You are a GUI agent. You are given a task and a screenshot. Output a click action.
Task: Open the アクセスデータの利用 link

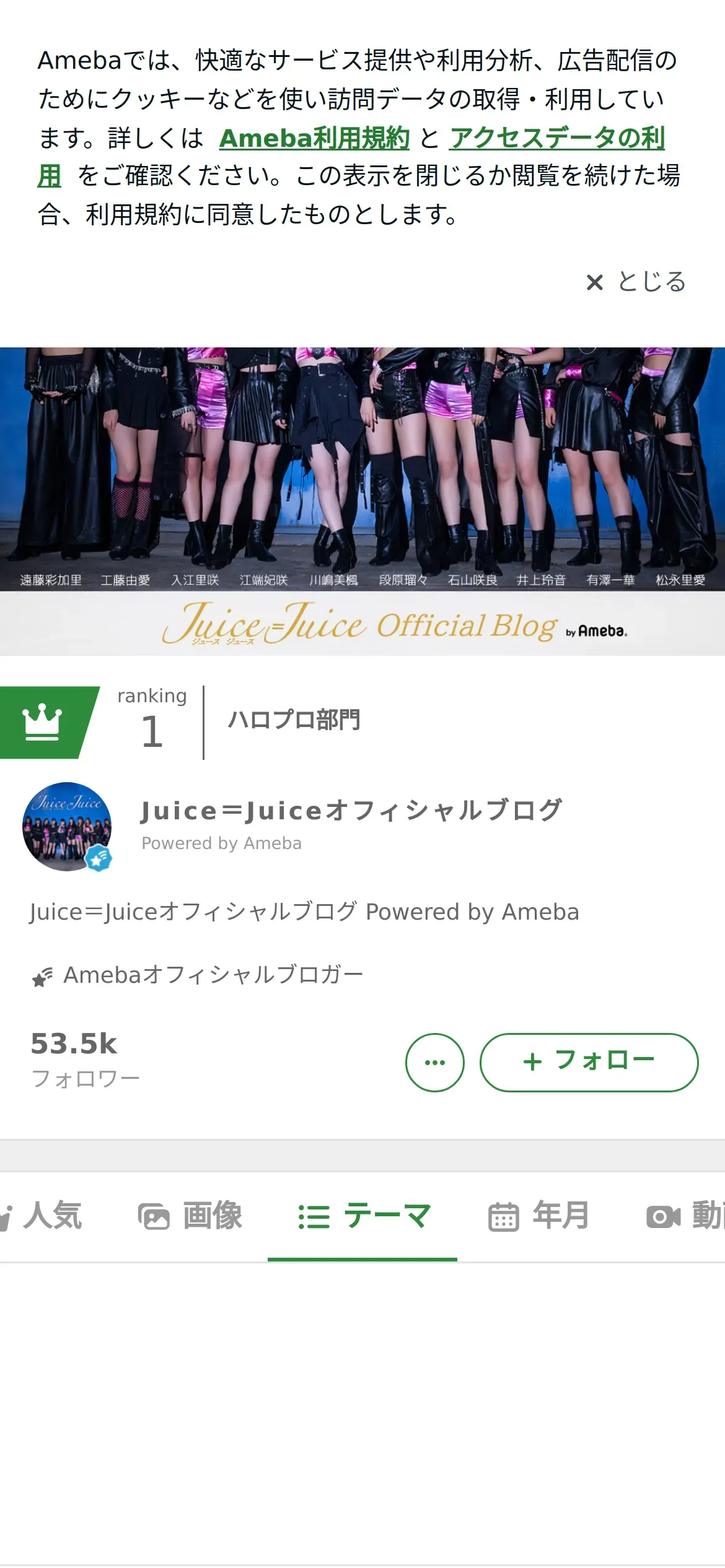pos(556,138)
